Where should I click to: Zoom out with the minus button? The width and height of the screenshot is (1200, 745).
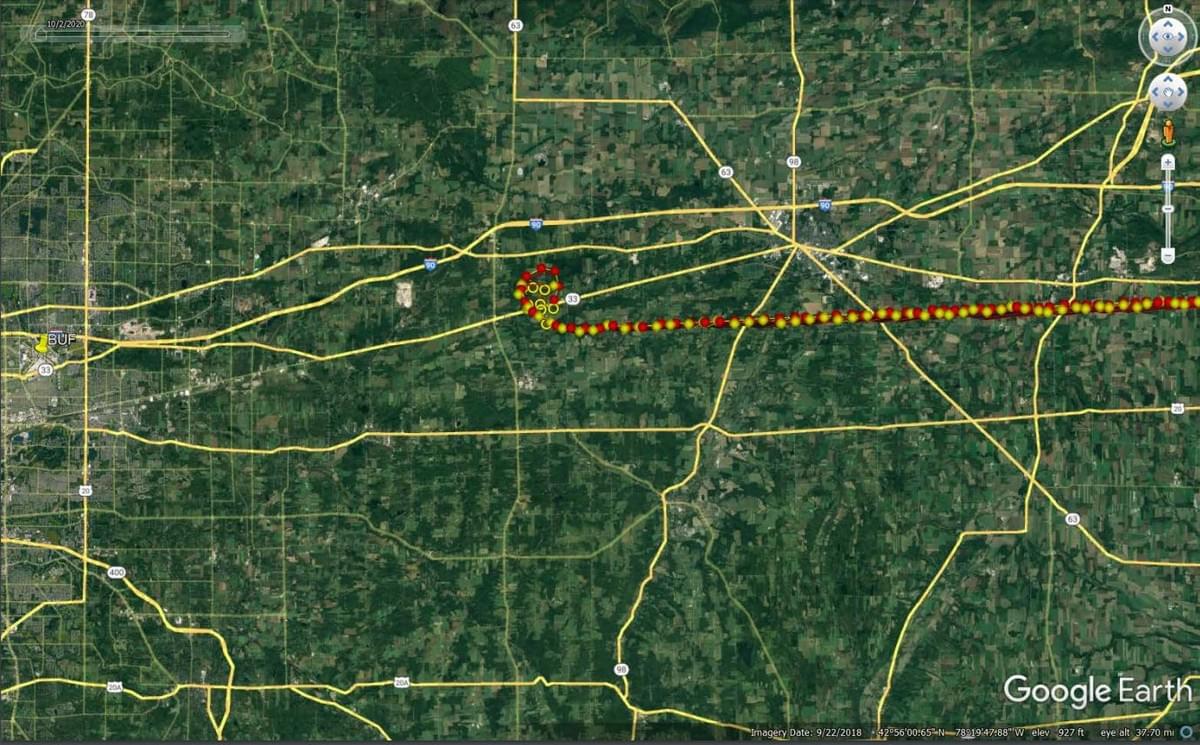pos(1167,256)
